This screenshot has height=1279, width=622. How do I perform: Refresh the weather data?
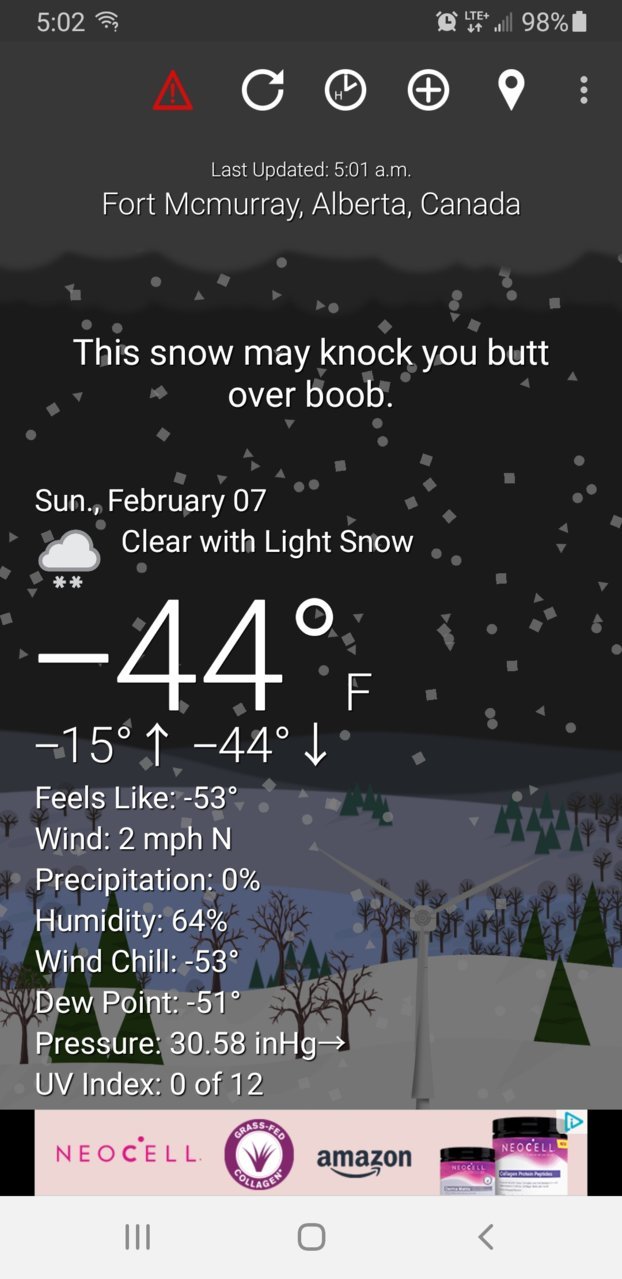tap(263, 91)
